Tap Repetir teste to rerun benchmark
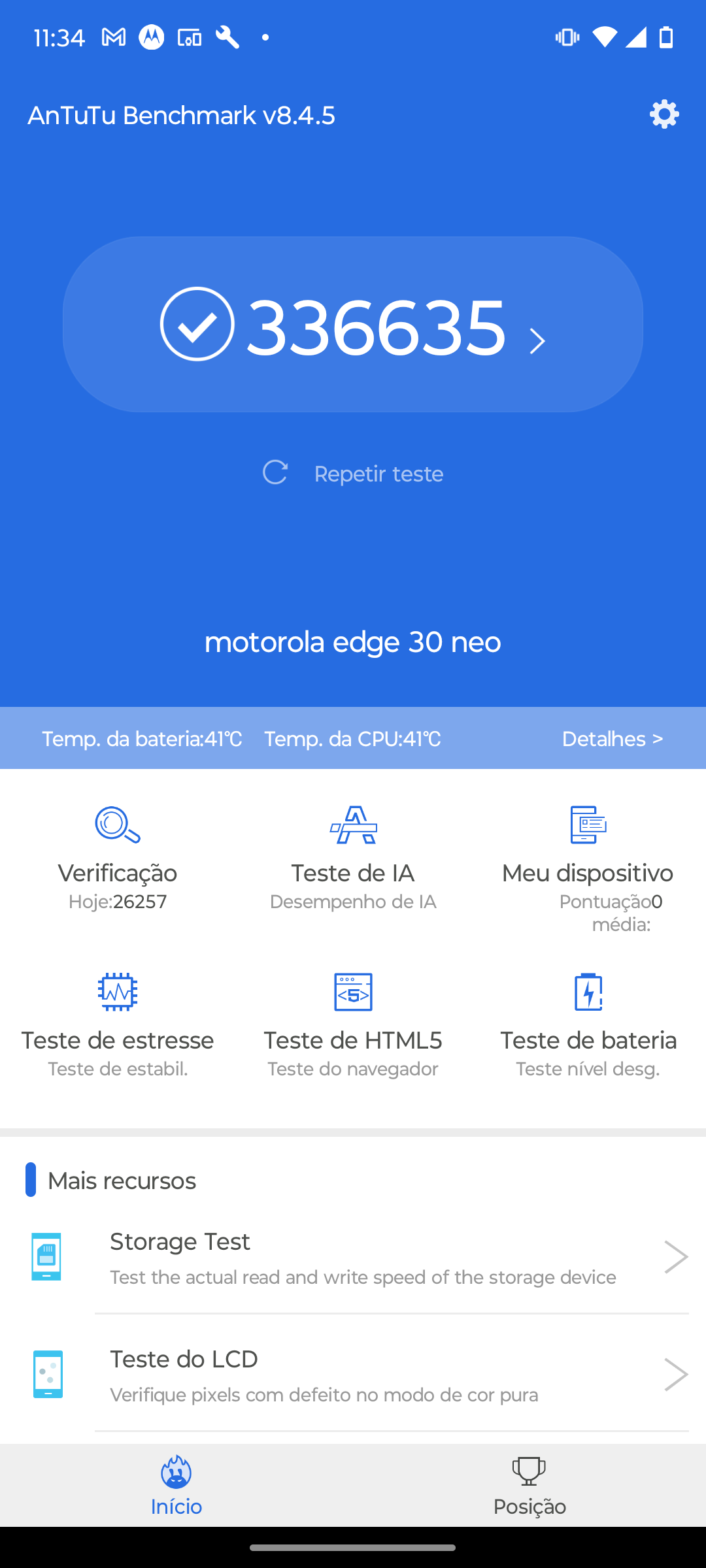The width and height of the screenshot is (706, 1568). 353,474
